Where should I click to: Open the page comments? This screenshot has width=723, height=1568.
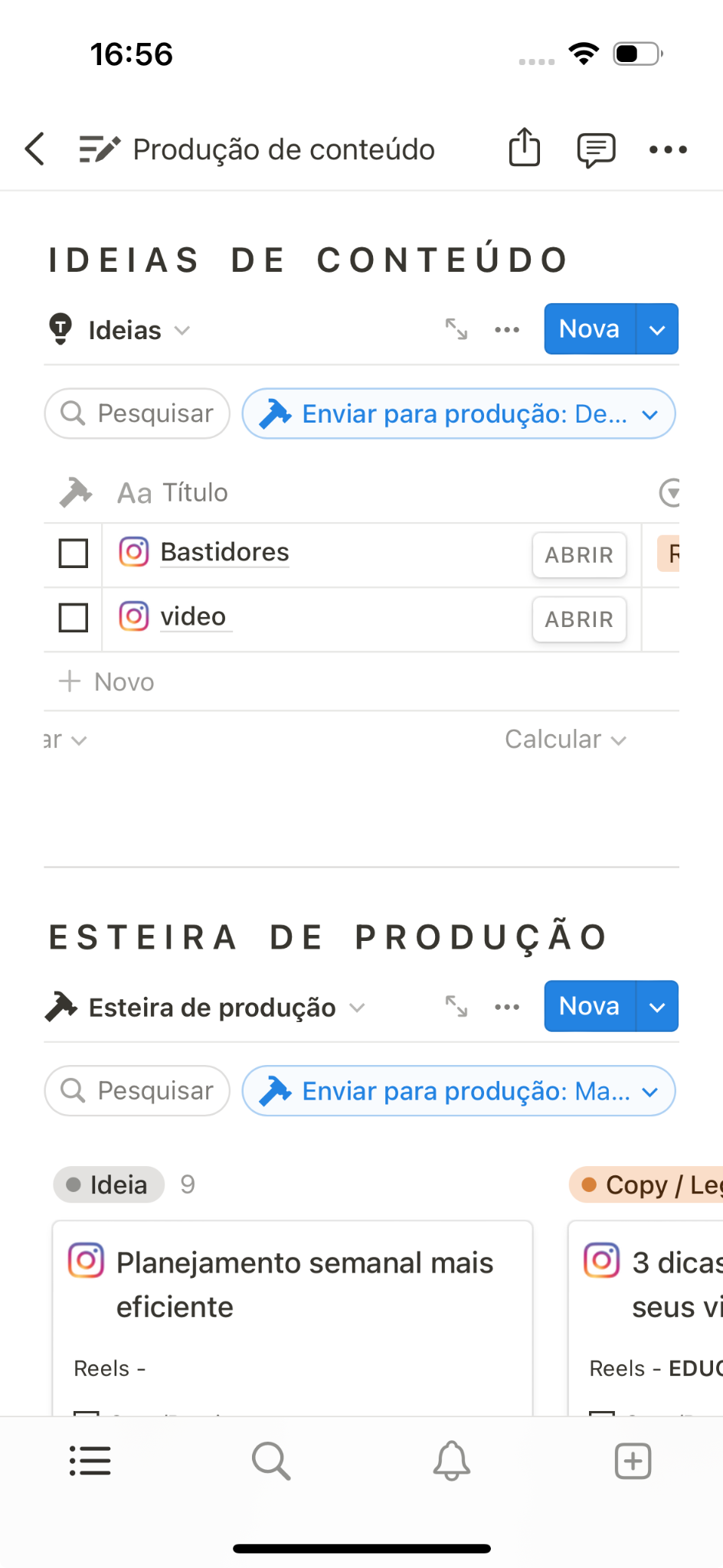pyautogui.click(x=596, y=149)
